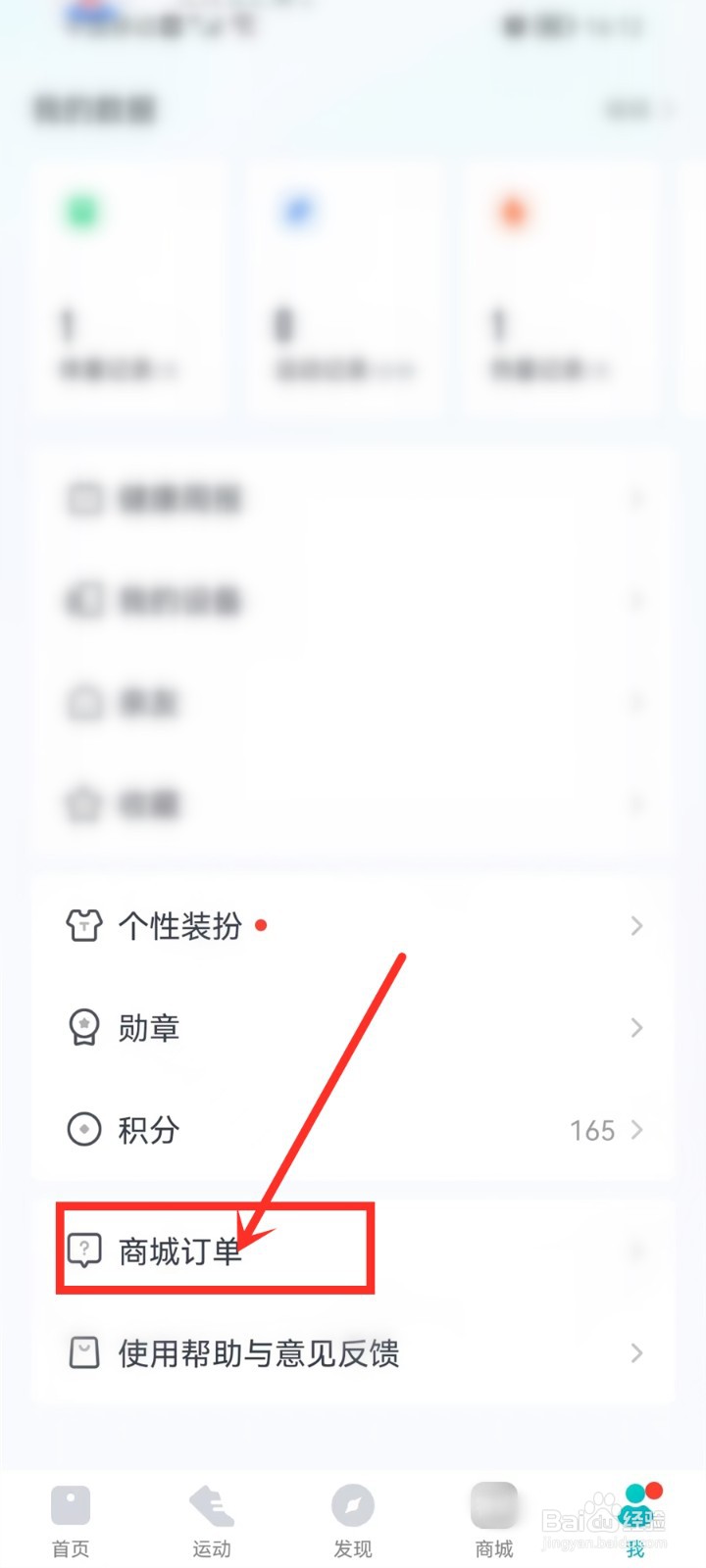This screenshot has width=706, height=1568.
Task: Tap the 发现 compass icon
Action: pyautogui.click(x=353, y=1502)
